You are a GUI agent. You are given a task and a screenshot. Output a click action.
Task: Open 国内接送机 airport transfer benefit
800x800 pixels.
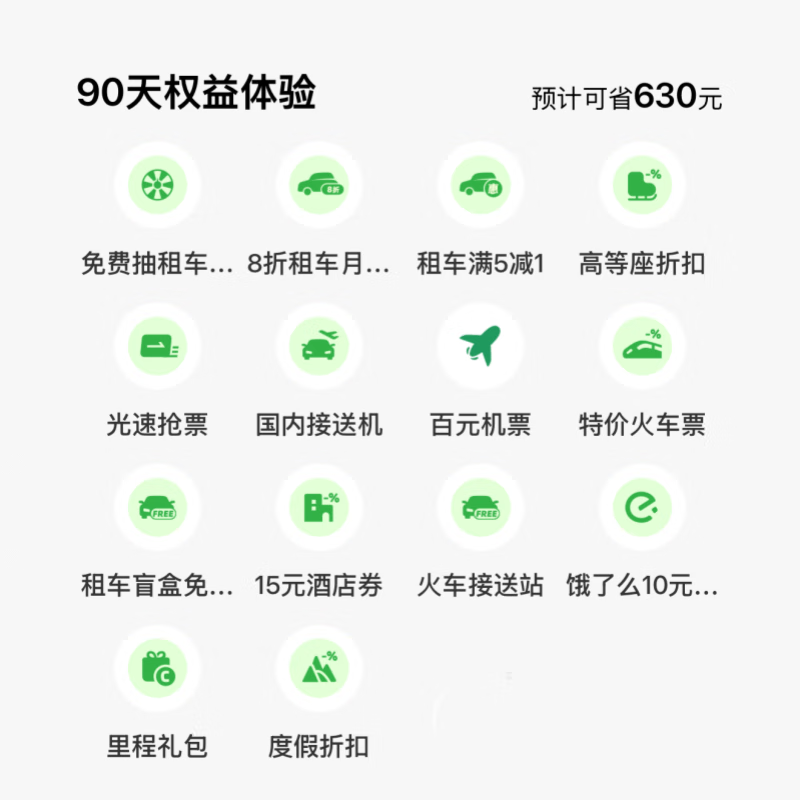tap(319, 346)
